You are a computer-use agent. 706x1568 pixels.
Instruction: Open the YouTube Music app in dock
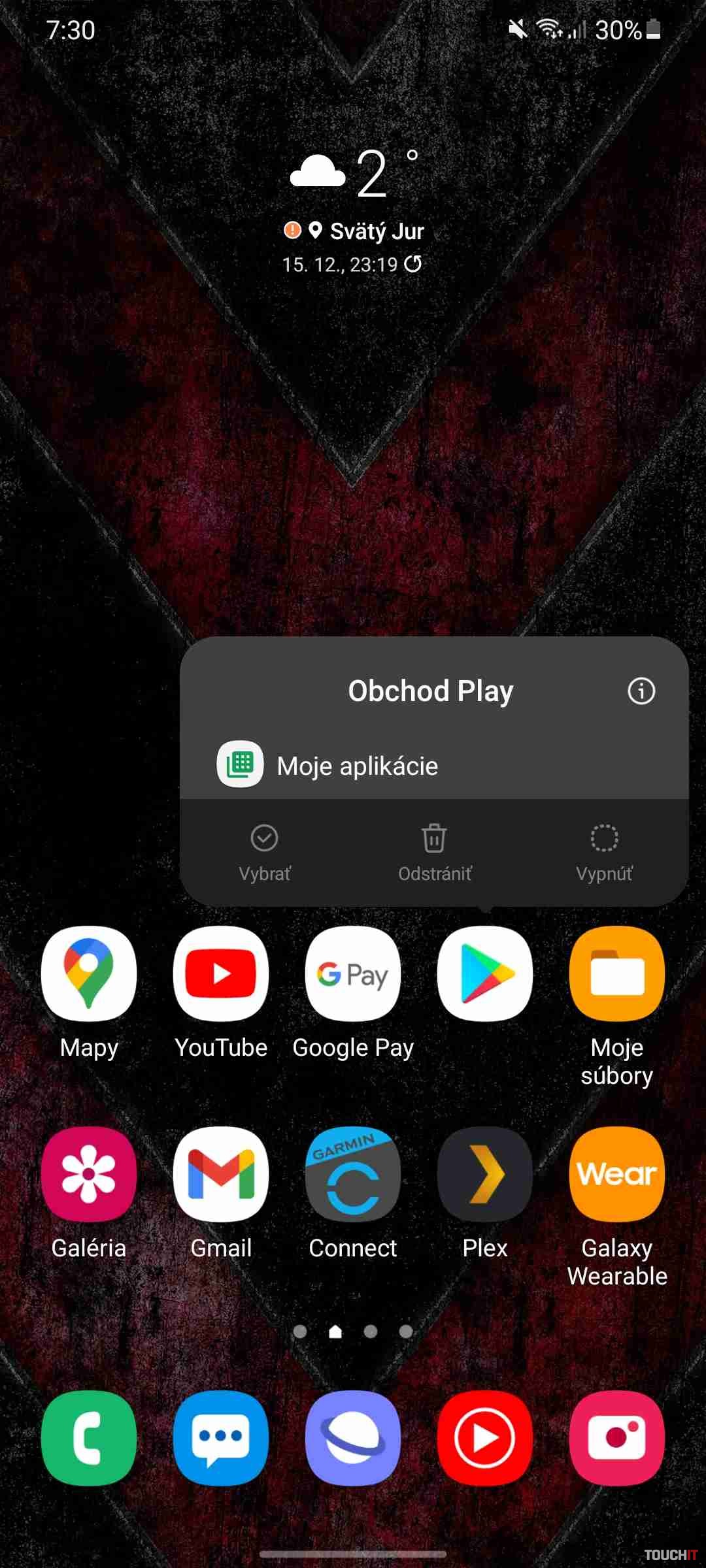click(485, 1438)
